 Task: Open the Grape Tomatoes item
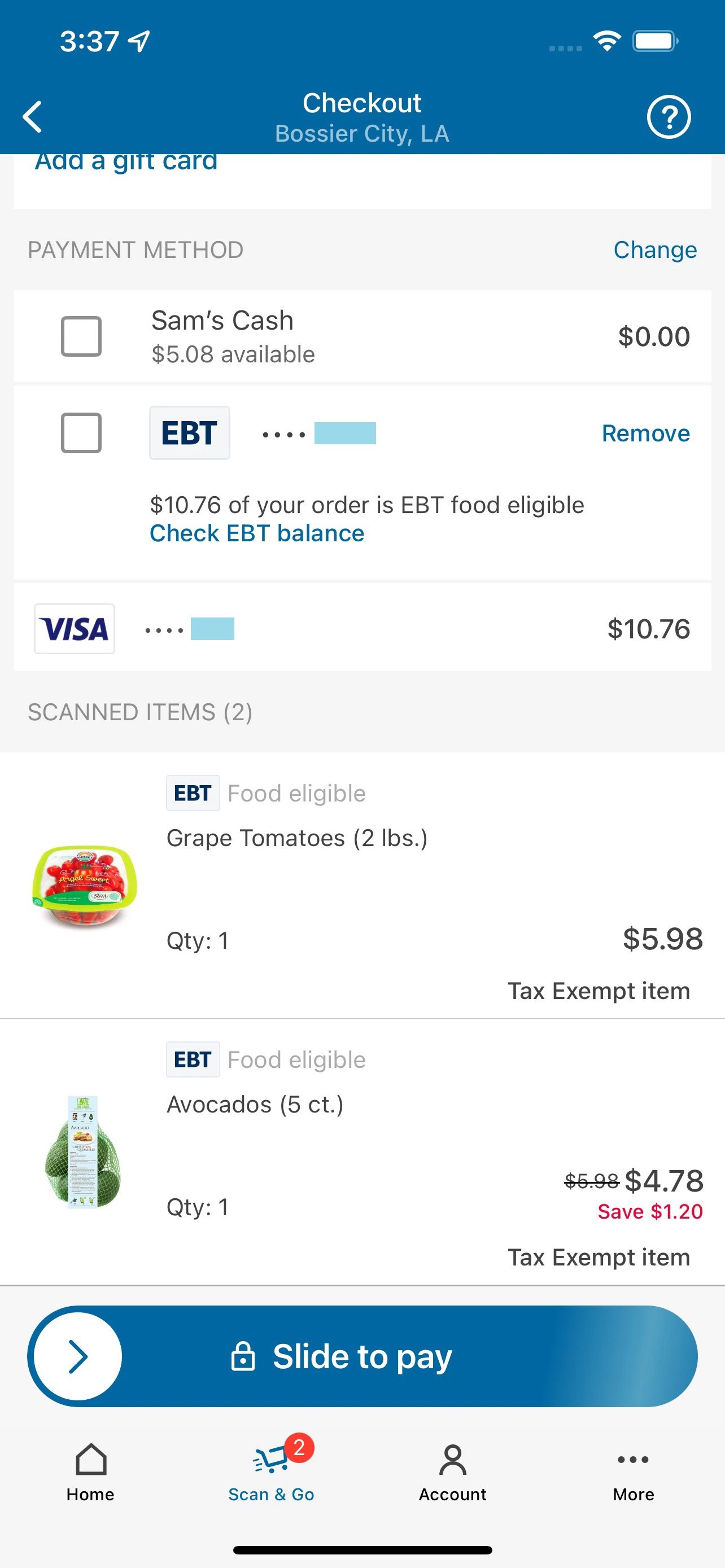point(362,885)
